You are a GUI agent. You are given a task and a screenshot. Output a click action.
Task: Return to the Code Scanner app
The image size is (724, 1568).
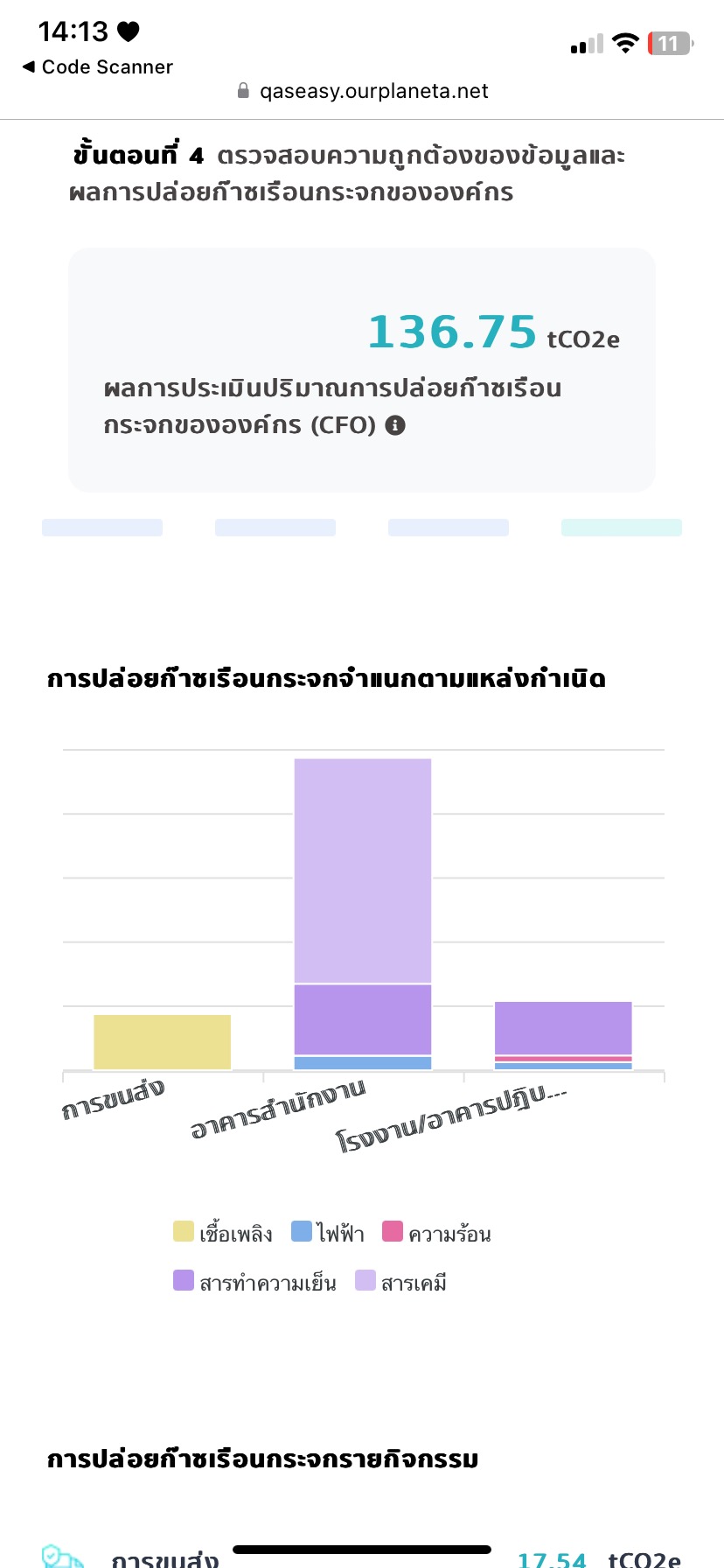pos(96,67)
